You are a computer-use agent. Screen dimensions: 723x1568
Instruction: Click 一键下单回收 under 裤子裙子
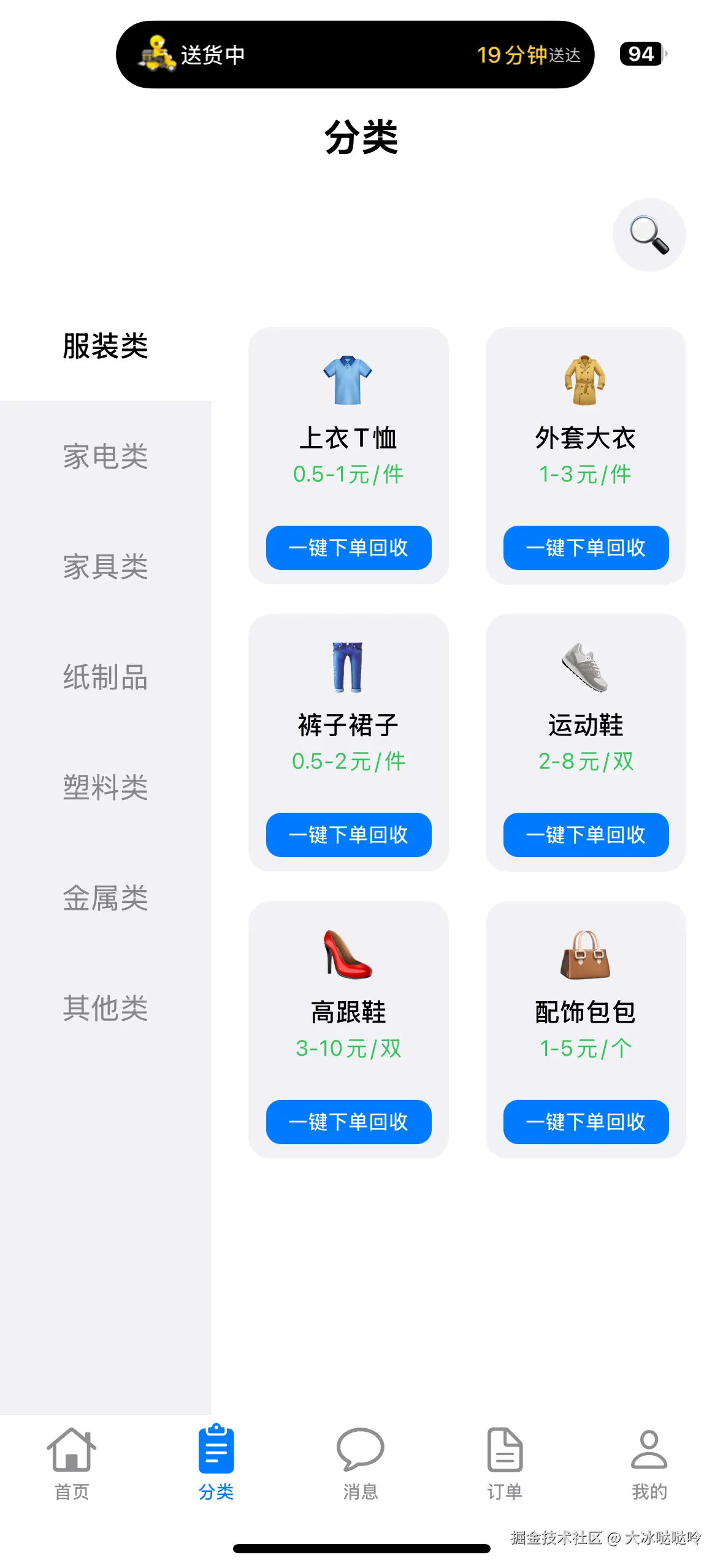click(348, 834)
